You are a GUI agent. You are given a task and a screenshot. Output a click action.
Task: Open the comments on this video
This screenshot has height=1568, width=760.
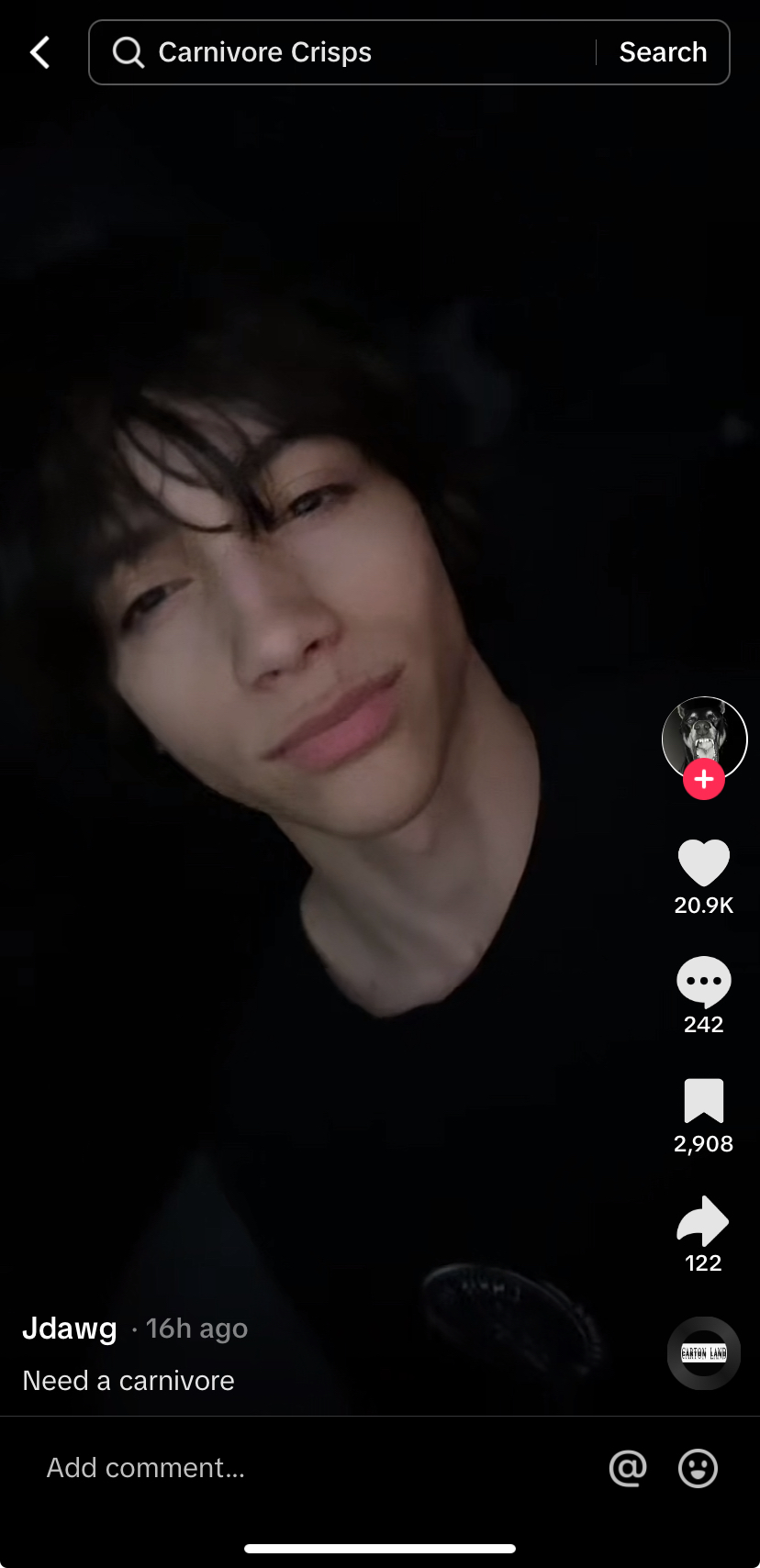pos(704,982)
